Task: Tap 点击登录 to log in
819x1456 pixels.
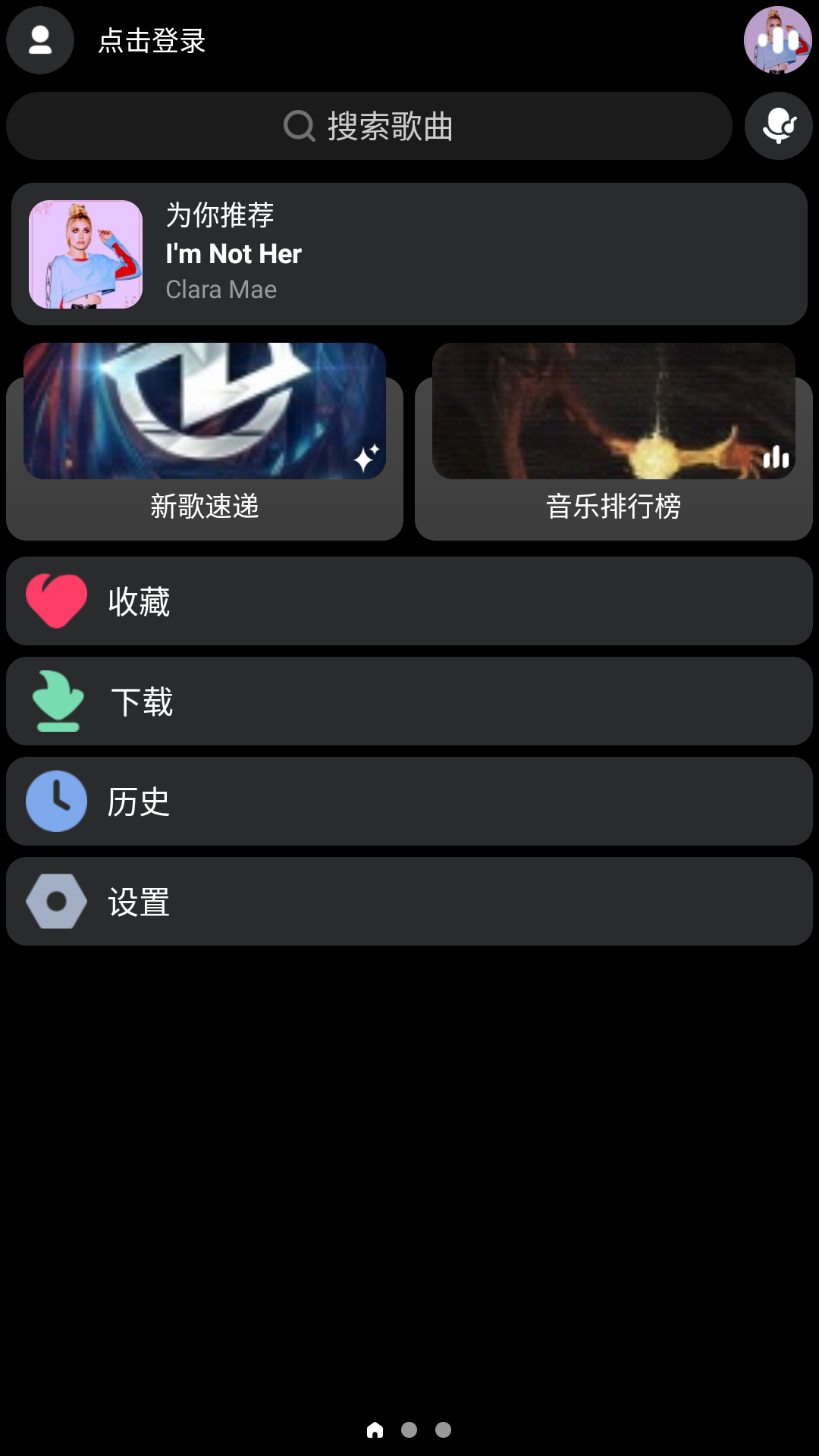Action: point(151,41)
